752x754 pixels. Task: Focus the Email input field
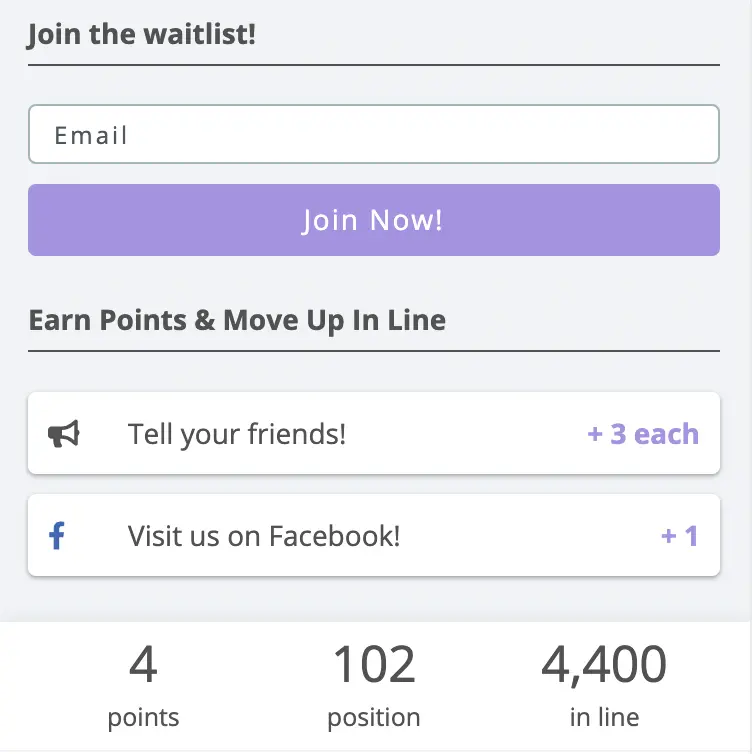[373, 135]
